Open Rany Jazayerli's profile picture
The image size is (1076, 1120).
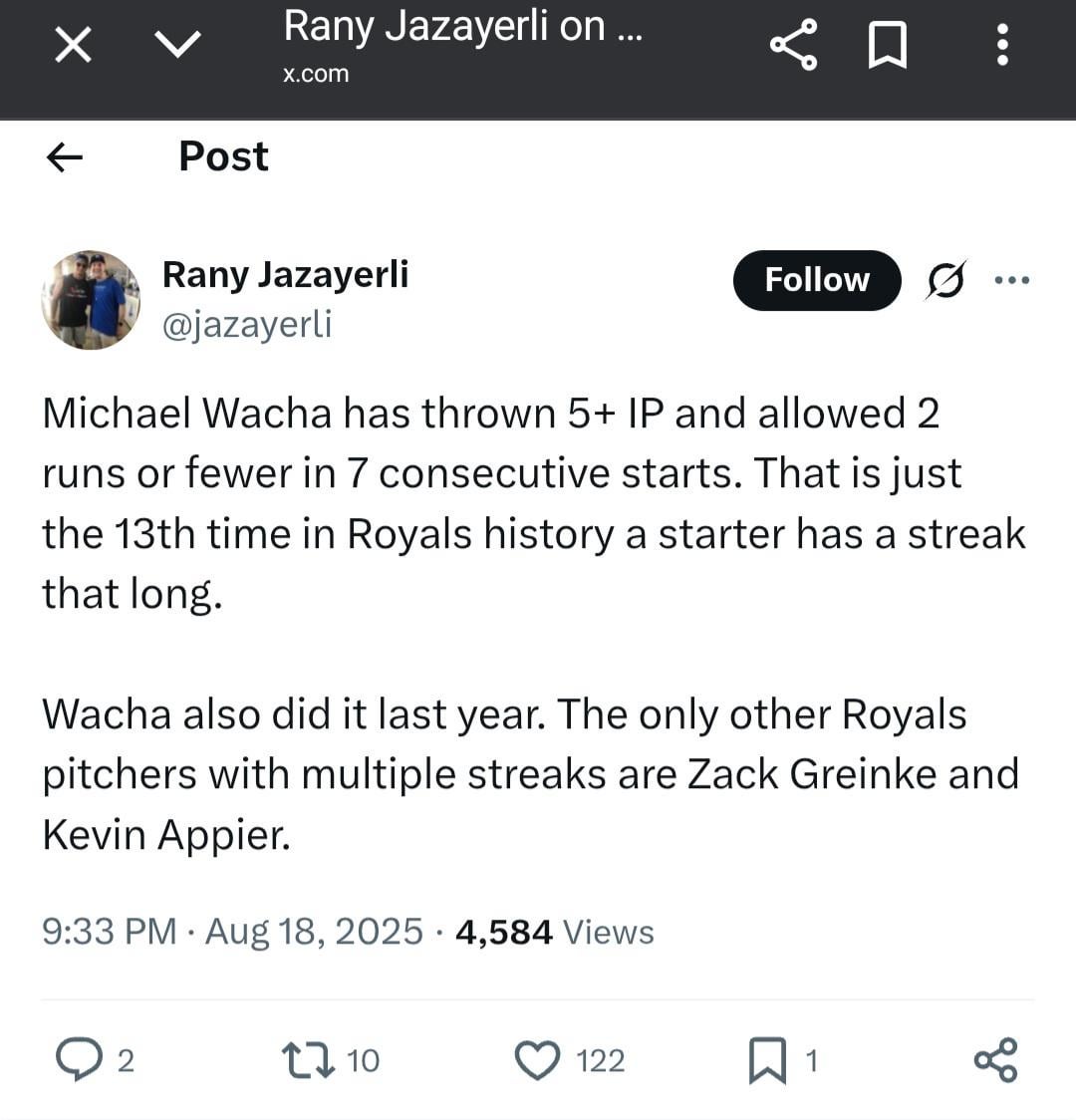[91, 299]
